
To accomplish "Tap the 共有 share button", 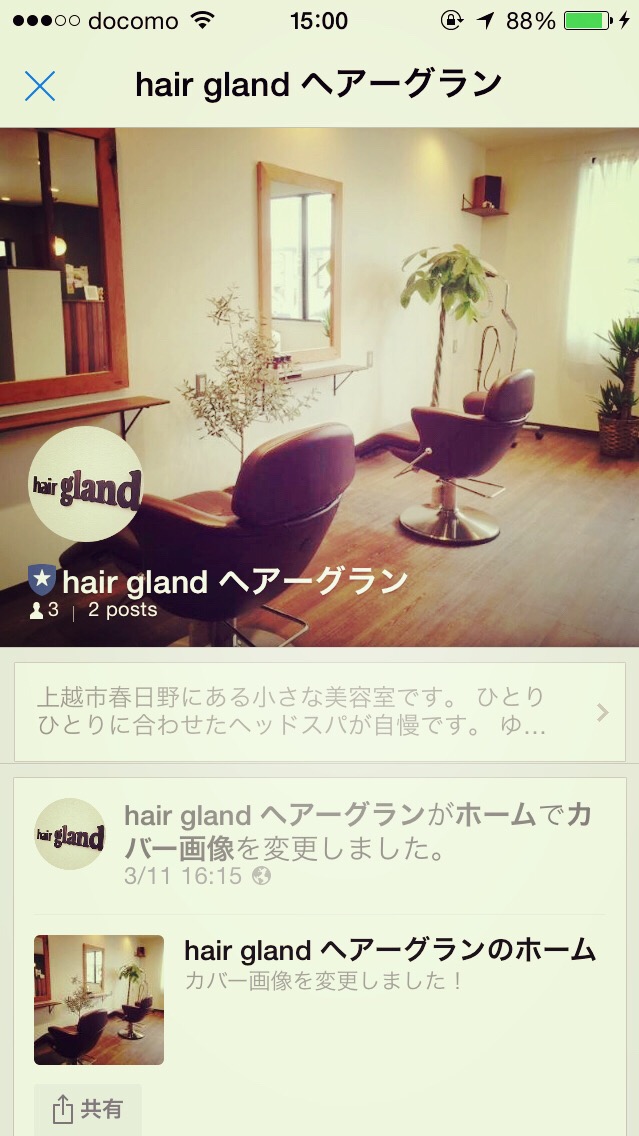I will pos(88,1109).
